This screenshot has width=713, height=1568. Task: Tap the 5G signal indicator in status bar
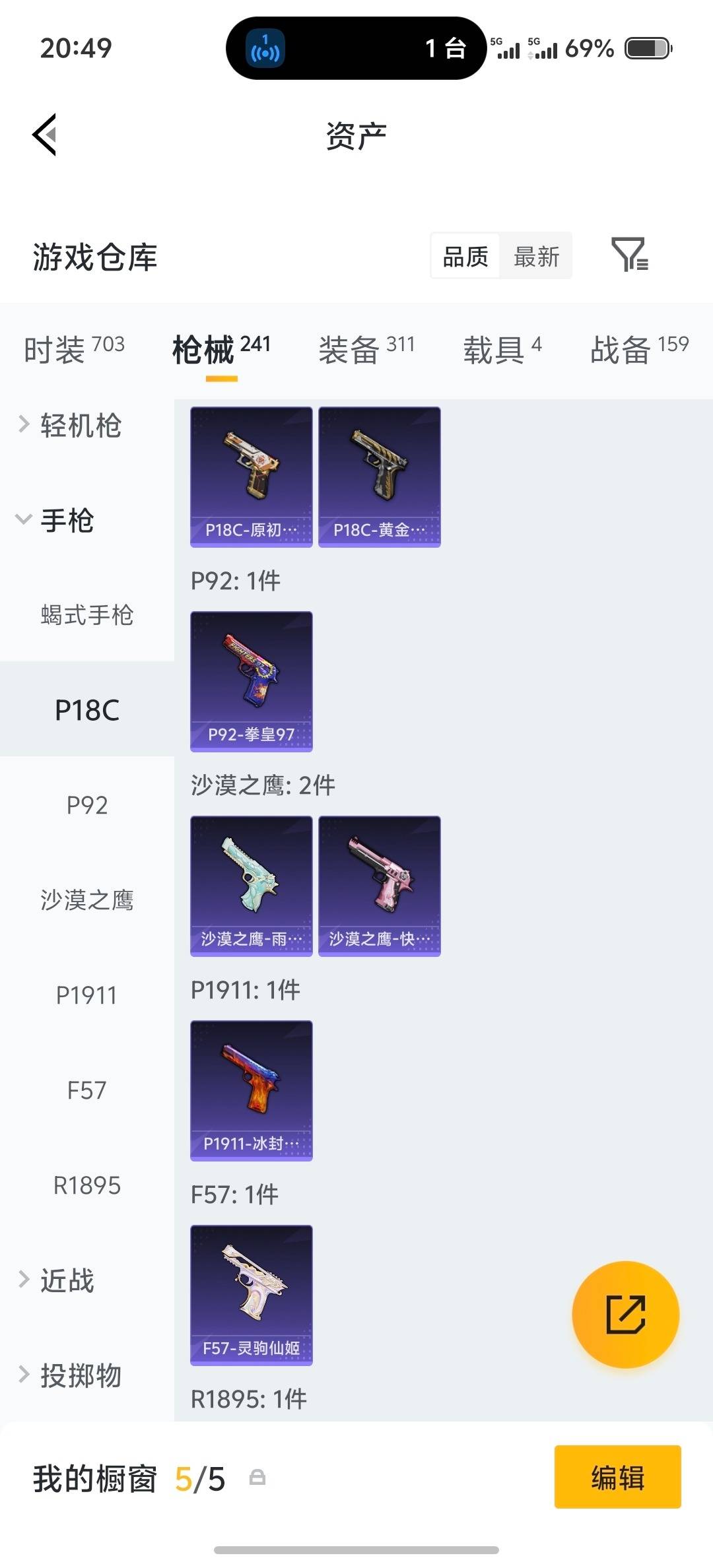click(506, 48)
